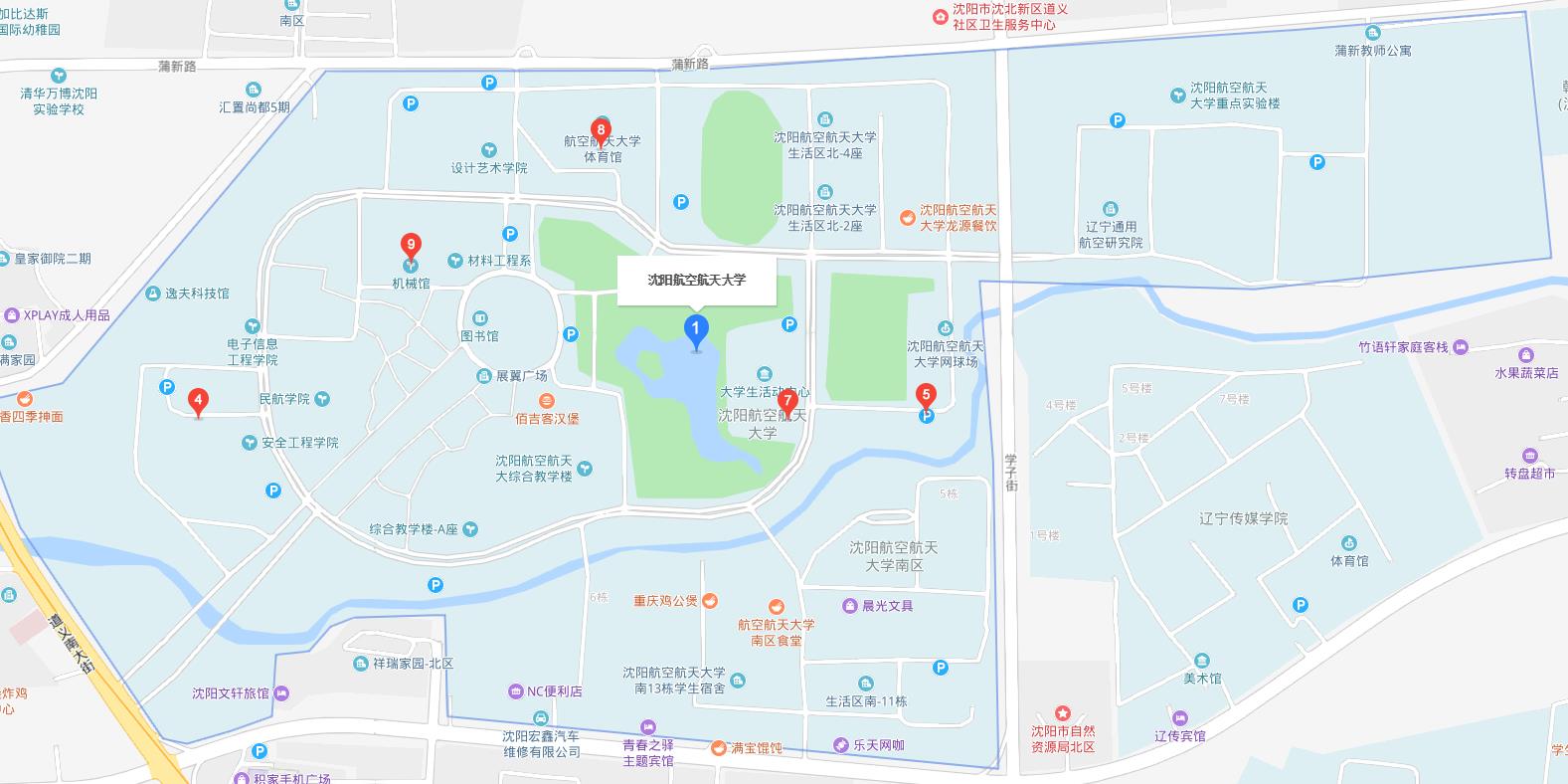Screen dimensions: 1568x784
Task: Open red map marker number 7
Action: (x=787, y=402)
